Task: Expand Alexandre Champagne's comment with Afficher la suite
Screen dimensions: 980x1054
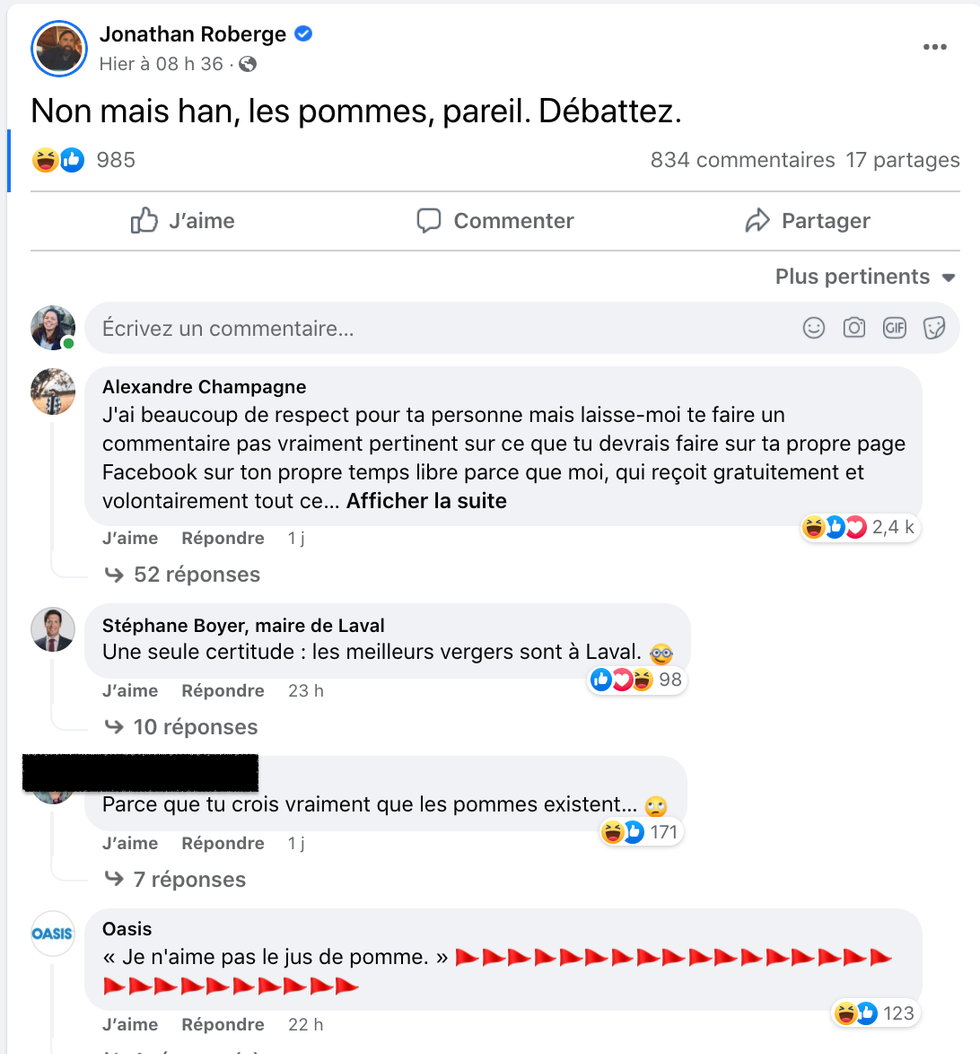Action: 426,501
